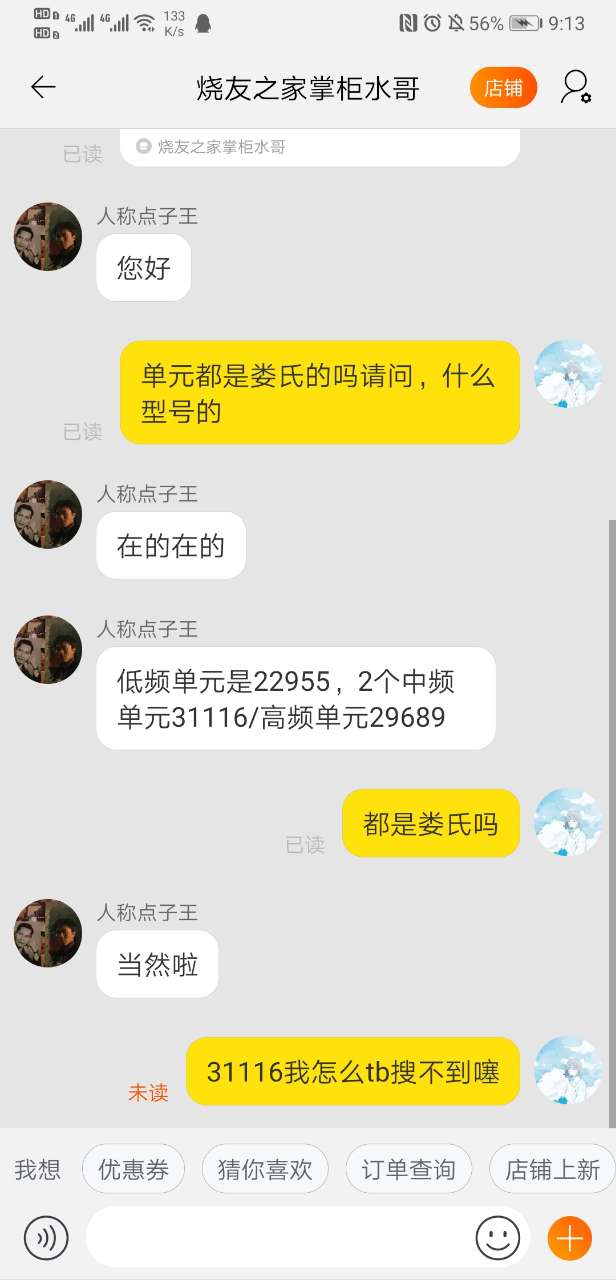Open the orange plus attachment menu
Image resolution: width=616 pixels, height=1280 pixels.
[569, 1239]
